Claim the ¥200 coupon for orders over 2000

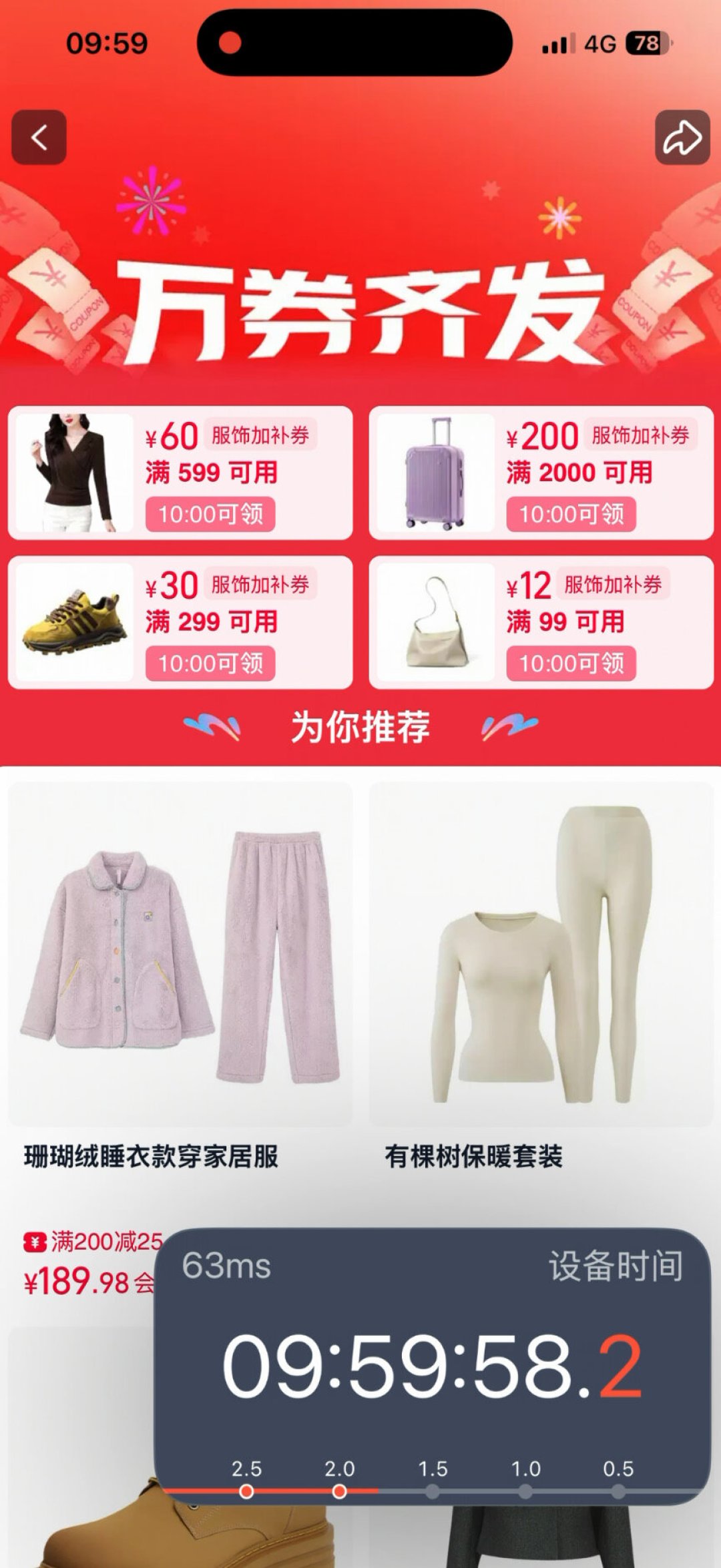tap(571, 514)
